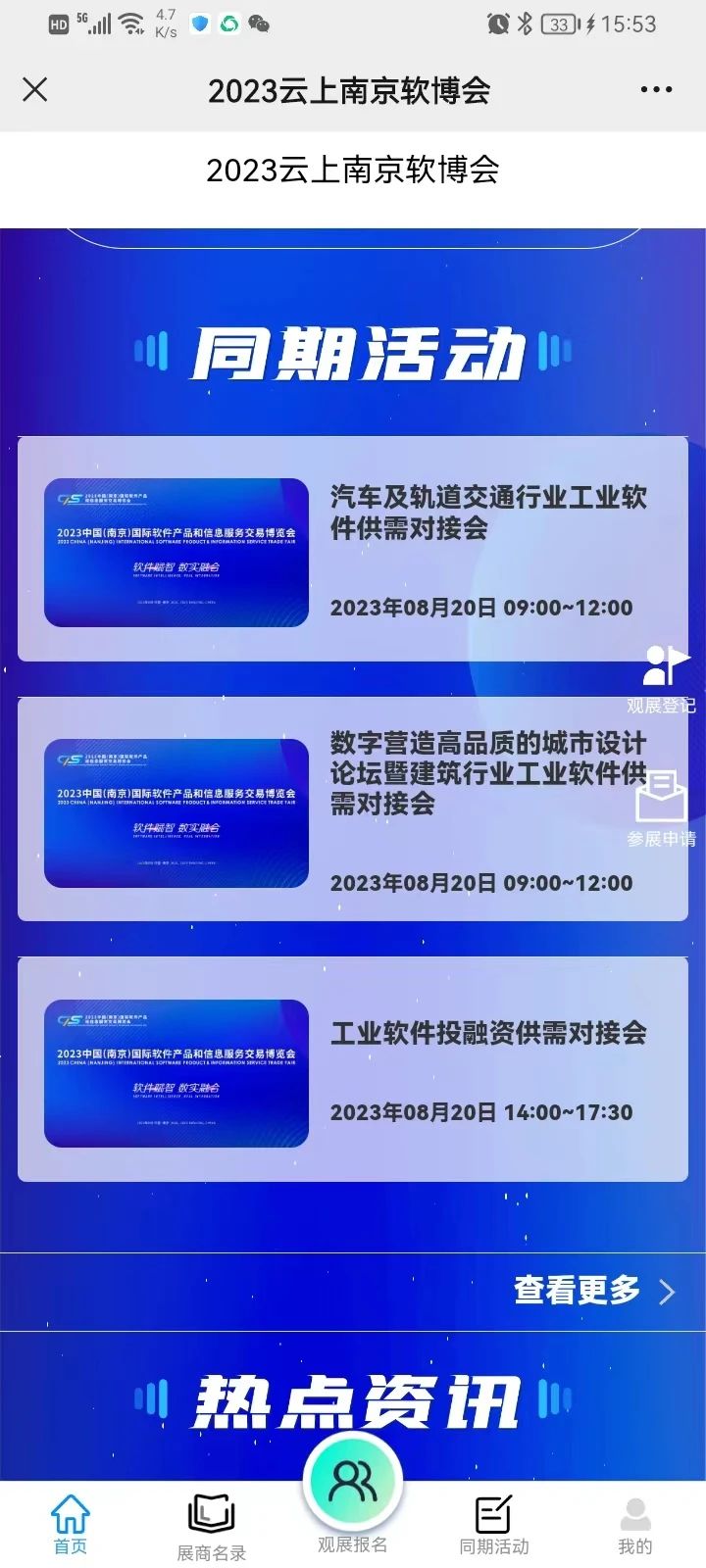Switch to the 展商名录 tab
Image resolution: width=706 pixels, height=1568 pixels.
click(211, 1529)
